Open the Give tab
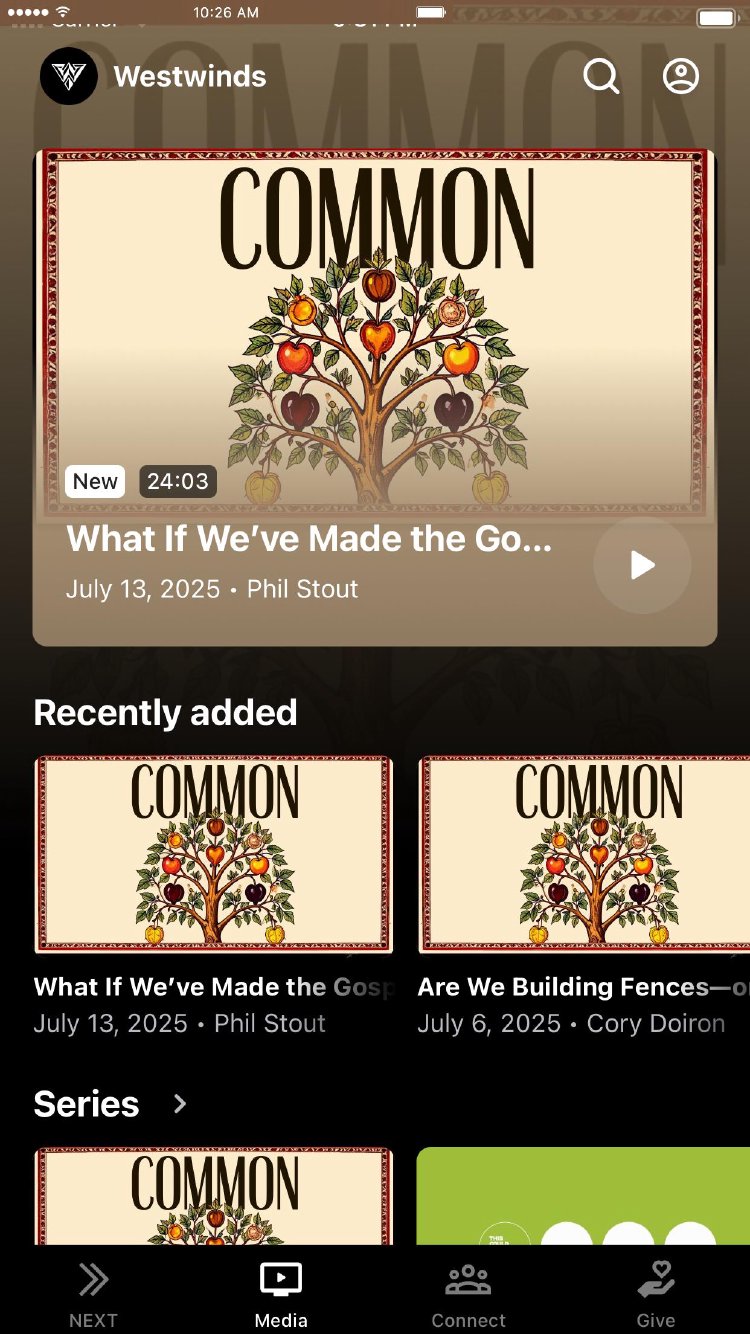The width and height of the screenshot is (750, 1334). [656, 1294]
